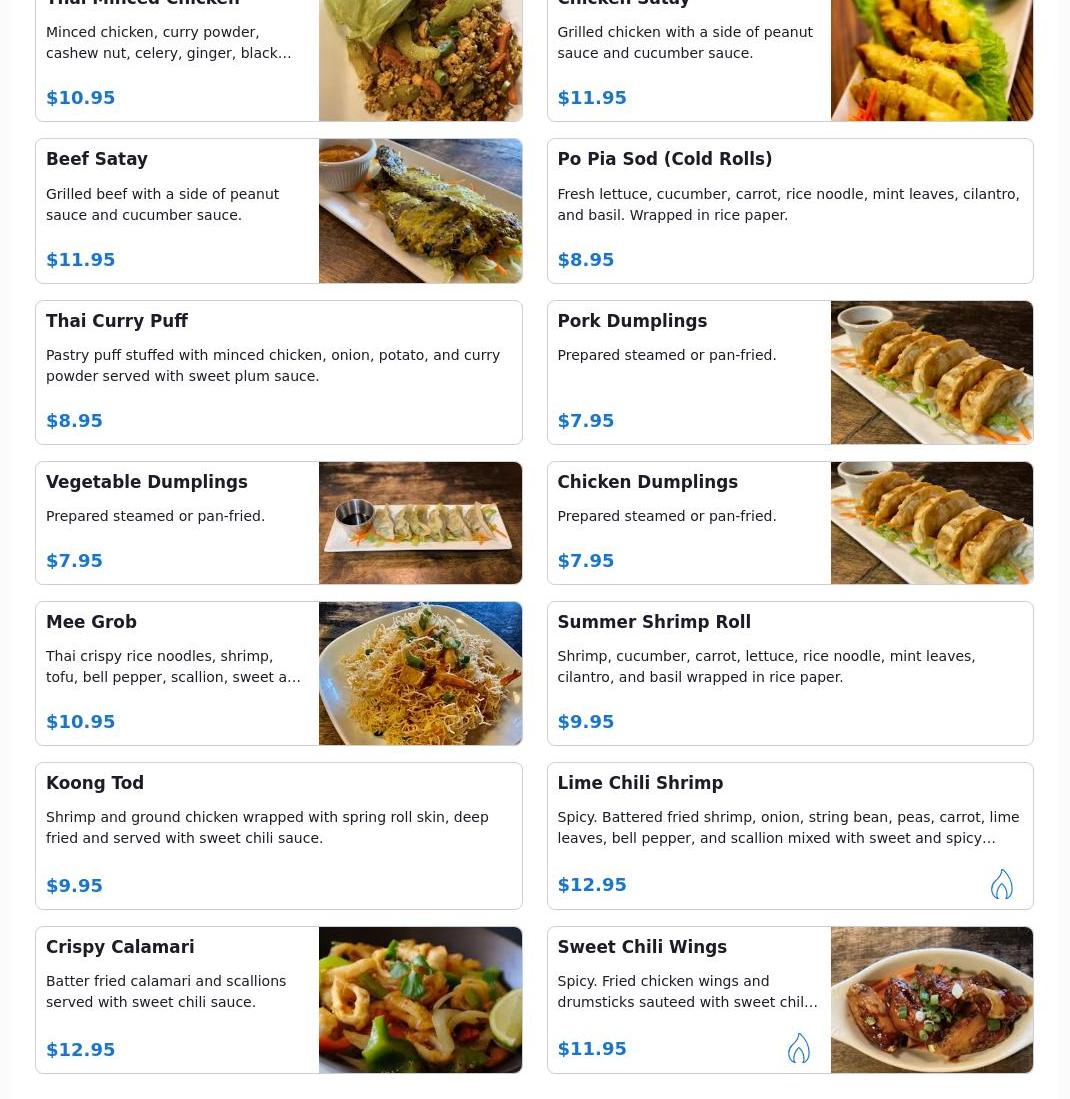The height and width of the screenshot is (1099, 1070).
Task: Choose the Sweet Chili Wings card
Action: tap(789, 999)
